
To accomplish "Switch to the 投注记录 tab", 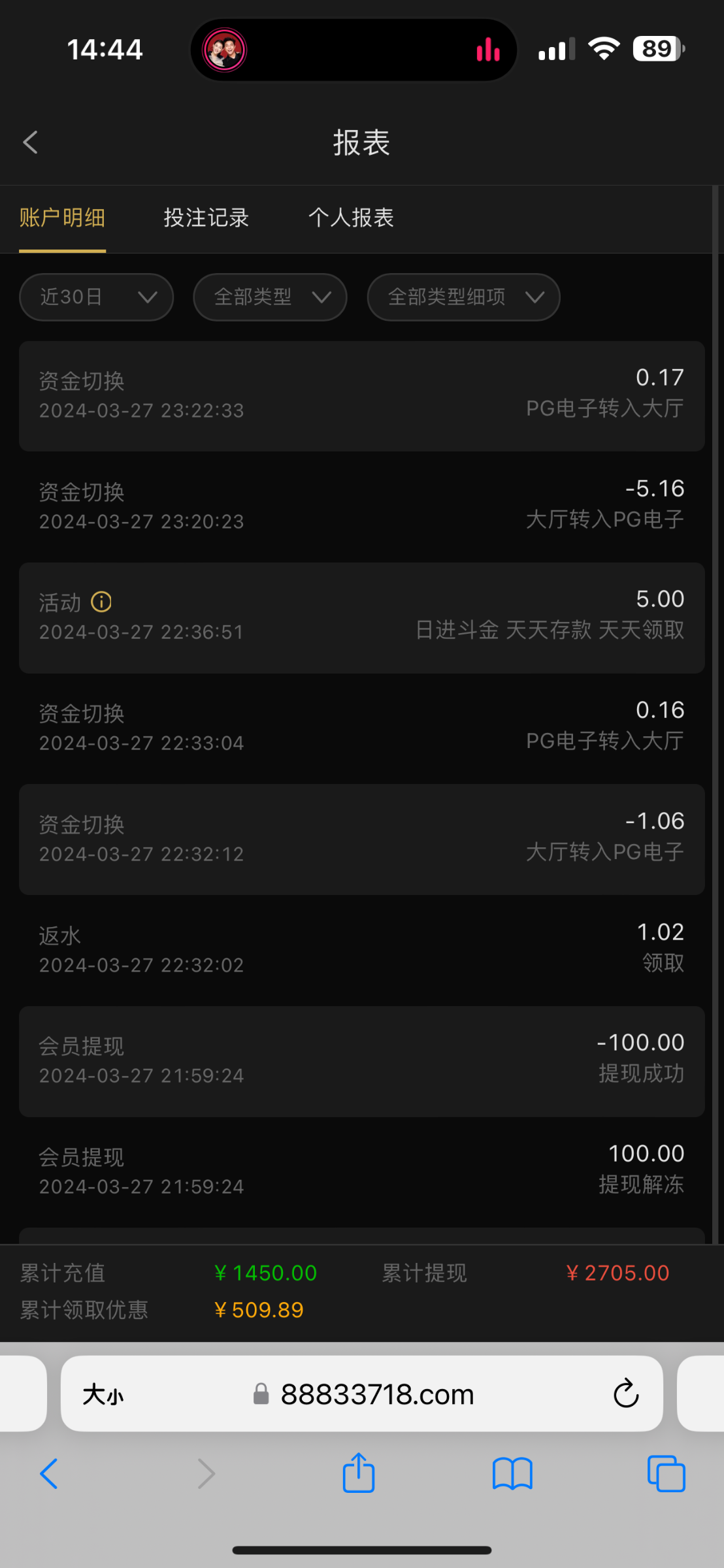I will point(206,218).
